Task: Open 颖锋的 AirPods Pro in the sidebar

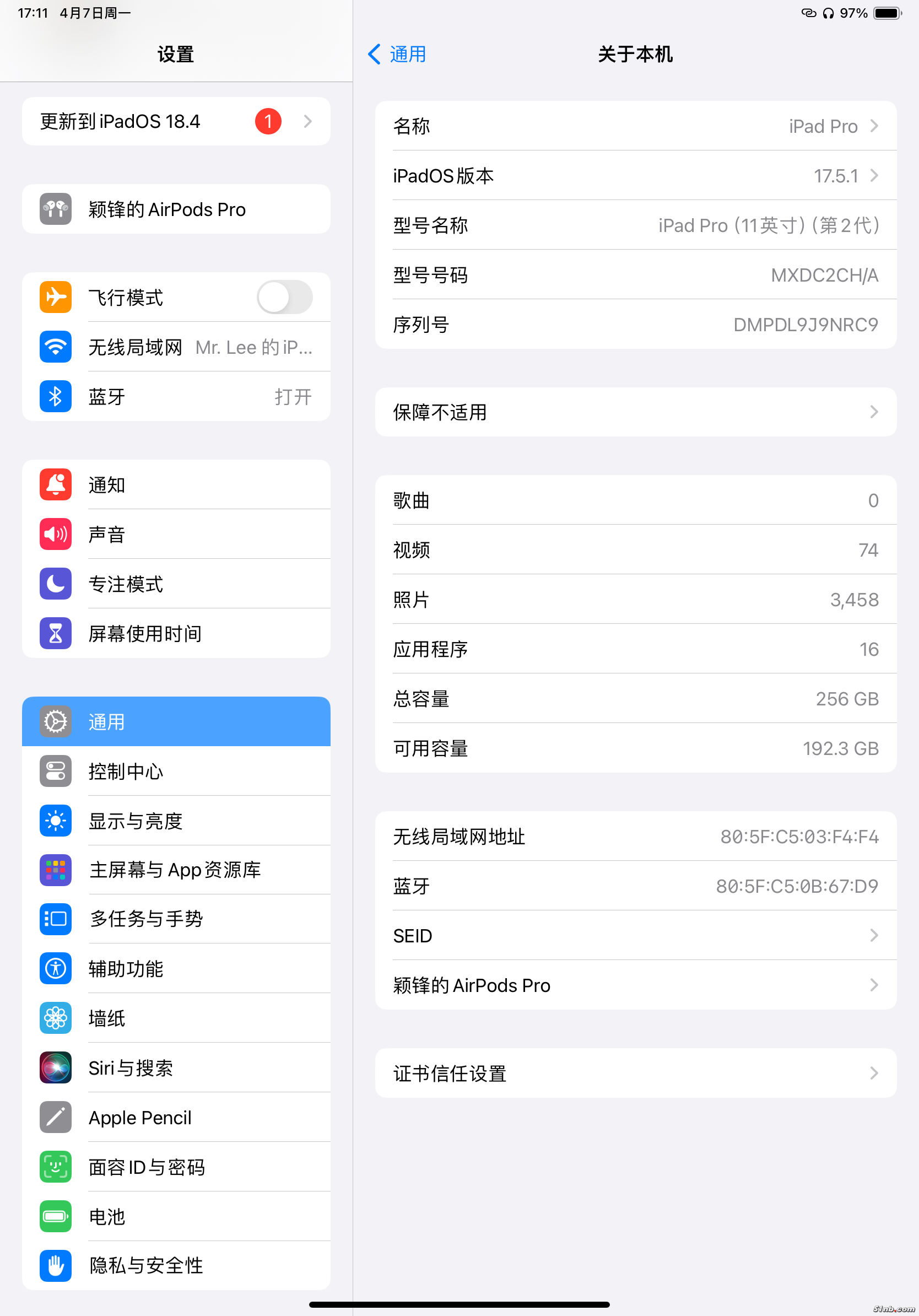Action: 176,209
